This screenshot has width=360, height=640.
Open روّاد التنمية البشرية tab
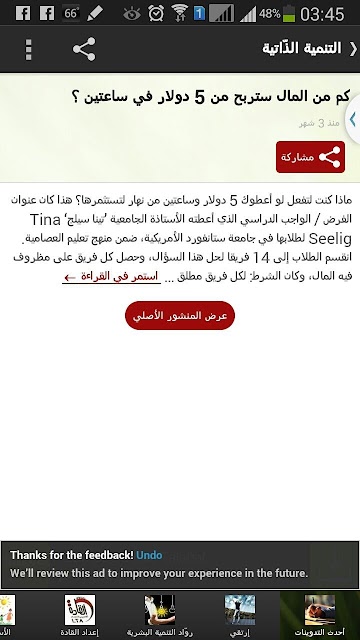tap(160, 616)
